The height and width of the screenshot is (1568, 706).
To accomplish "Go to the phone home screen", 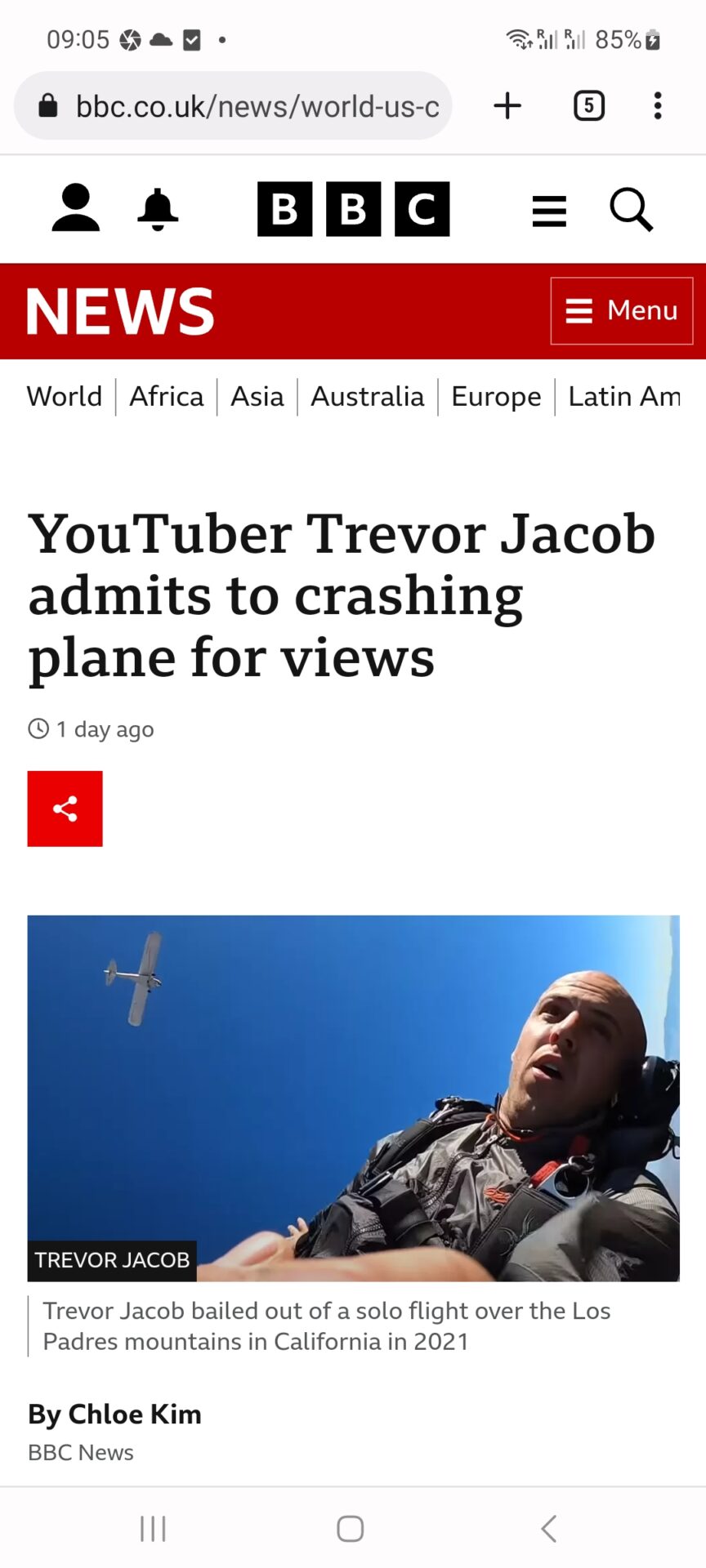I will pos(351,1528).
